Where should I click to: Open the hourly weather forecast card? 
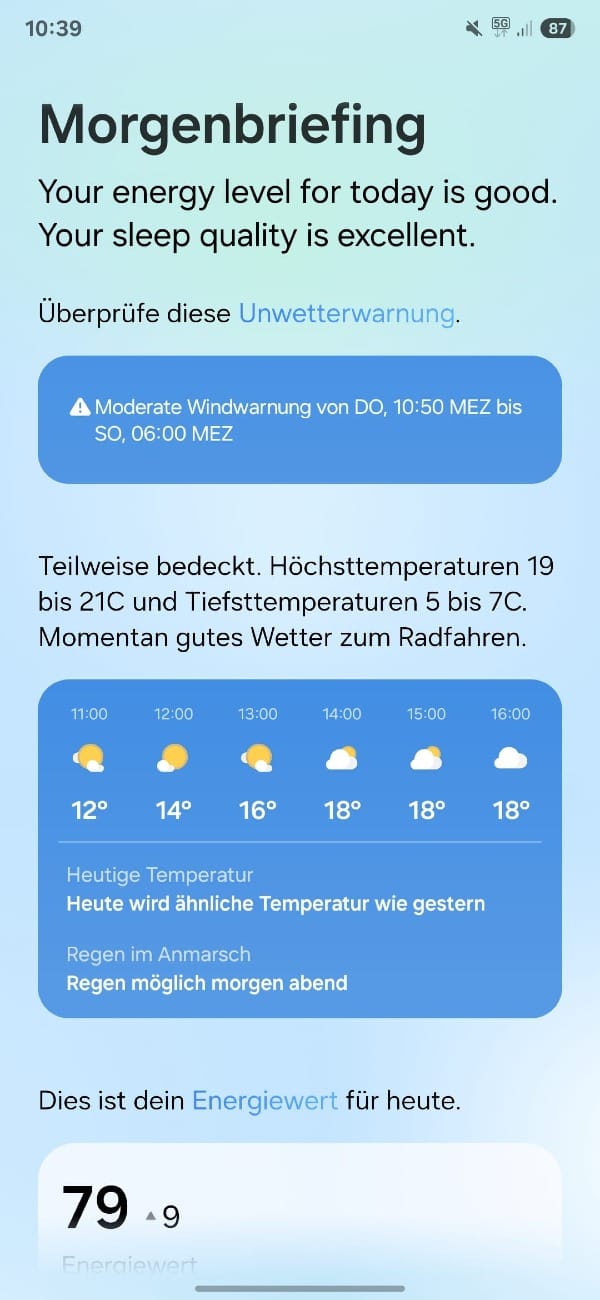tap(300, 849)
